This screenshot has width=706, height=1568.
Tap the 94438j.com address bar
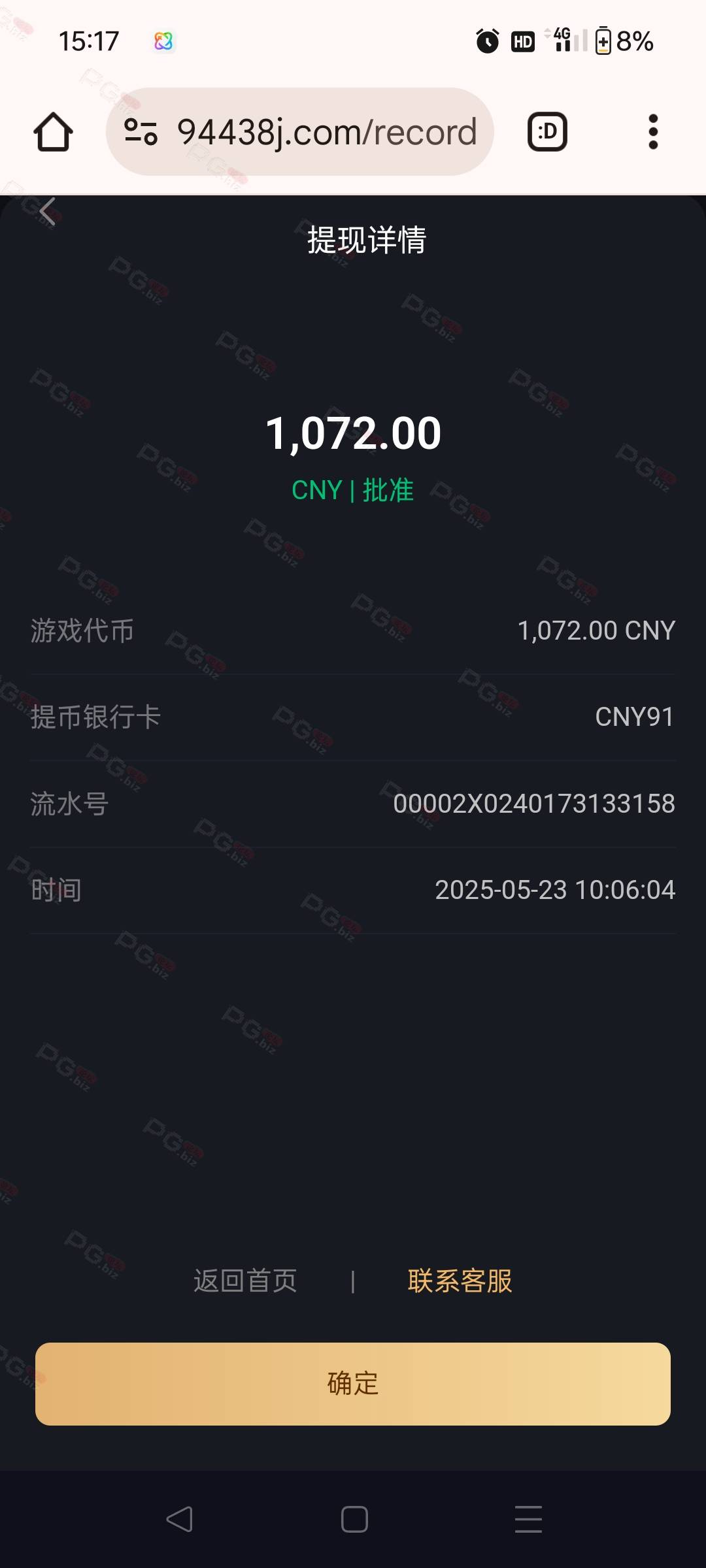pyautogui.click(x=300, y=132)
